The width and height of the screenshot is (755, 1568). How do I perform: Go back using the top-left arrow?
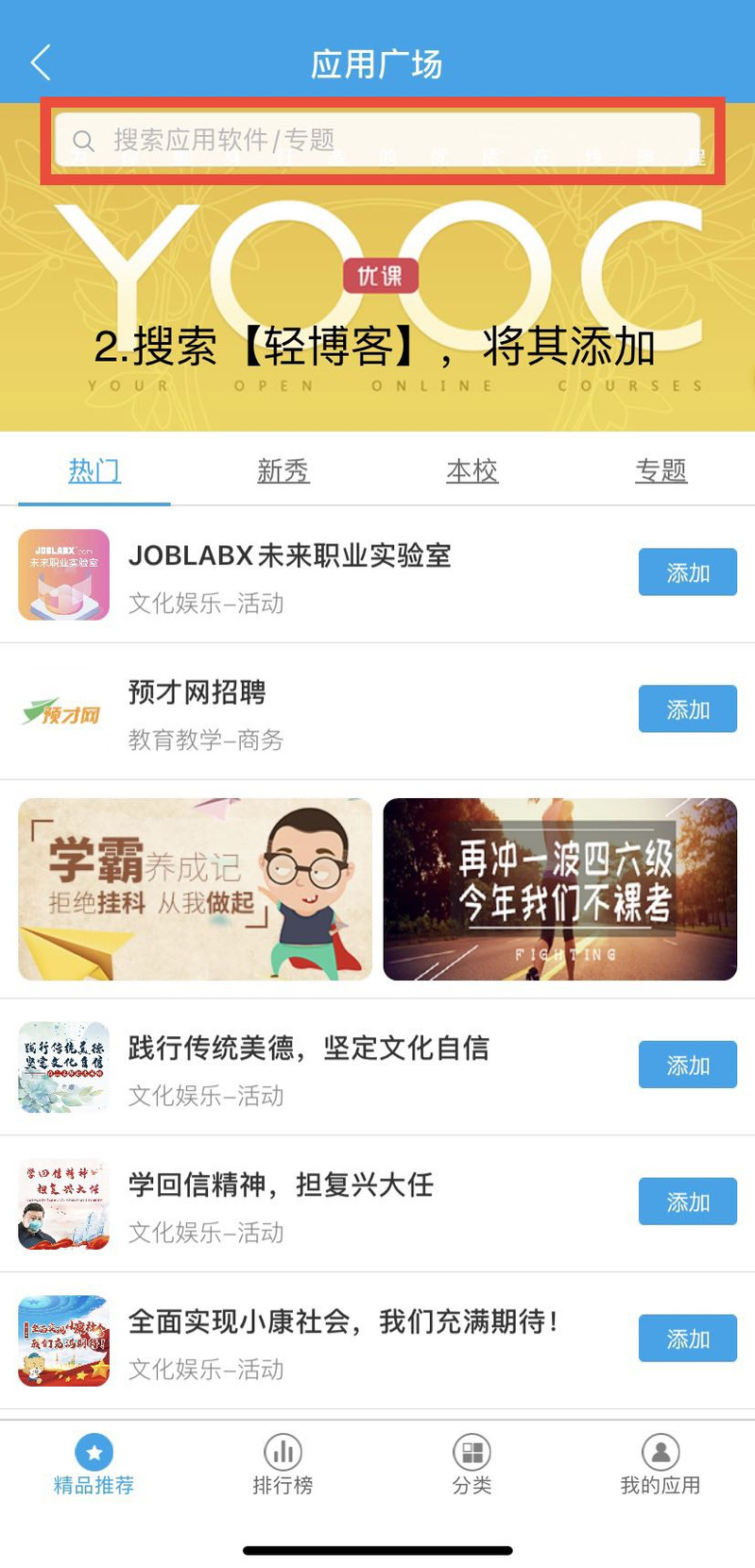[x=41, y=63]
